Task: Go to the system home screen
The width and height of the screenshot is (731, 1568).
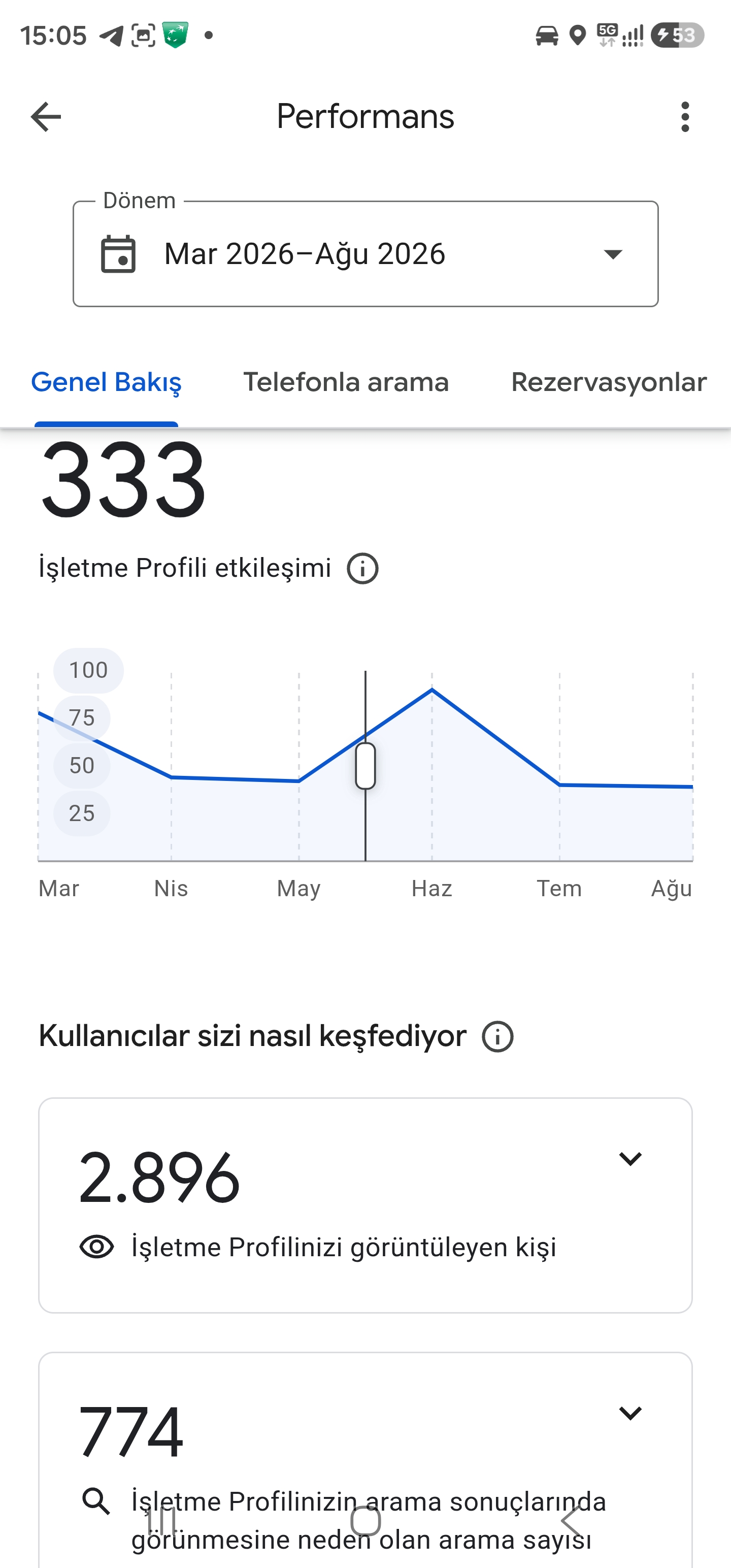Action: [365, 1521]
